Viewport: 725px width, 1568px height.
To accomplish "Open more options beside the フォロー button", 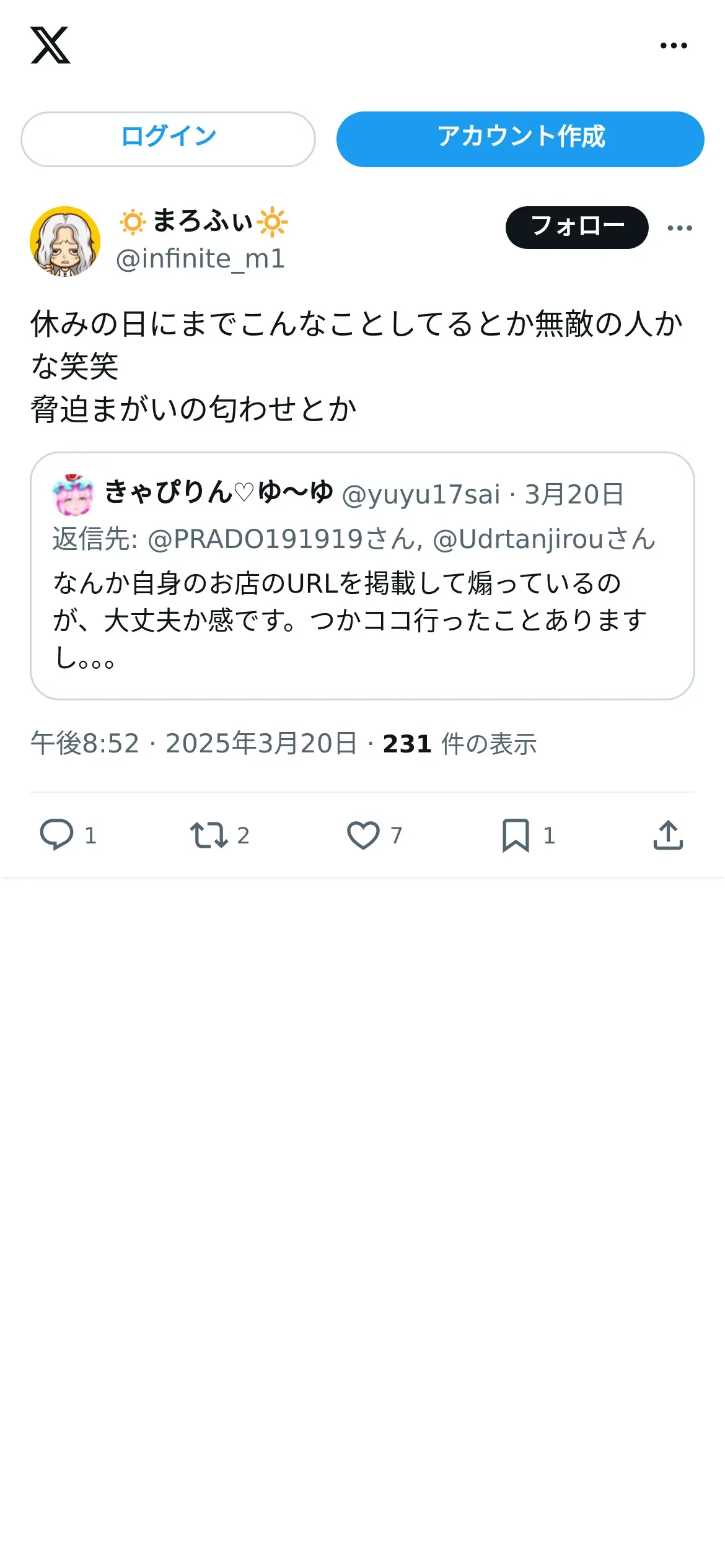I will click(x=680, y=228).
